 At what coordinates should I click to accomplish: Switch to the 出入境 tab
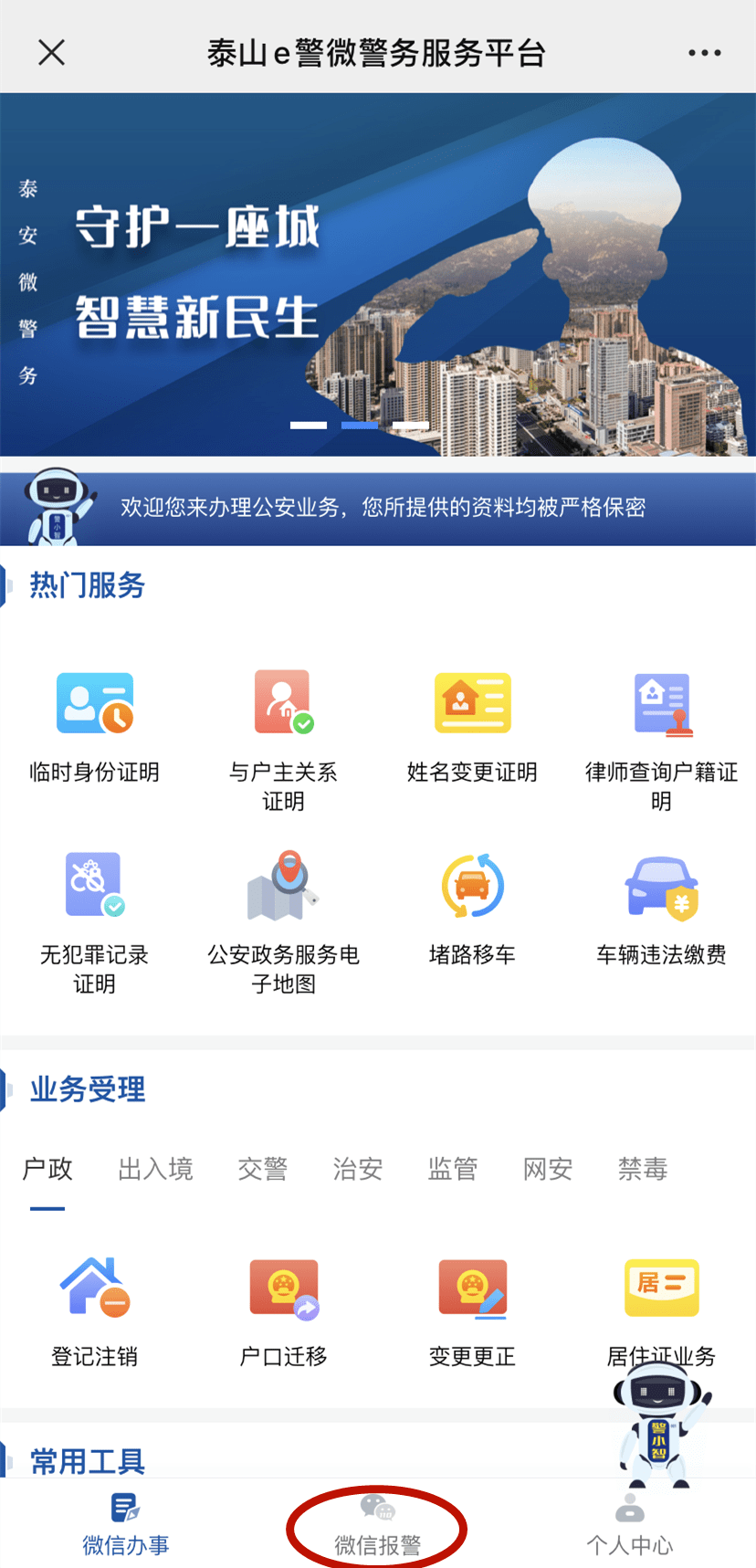(x=155, y=1169)
